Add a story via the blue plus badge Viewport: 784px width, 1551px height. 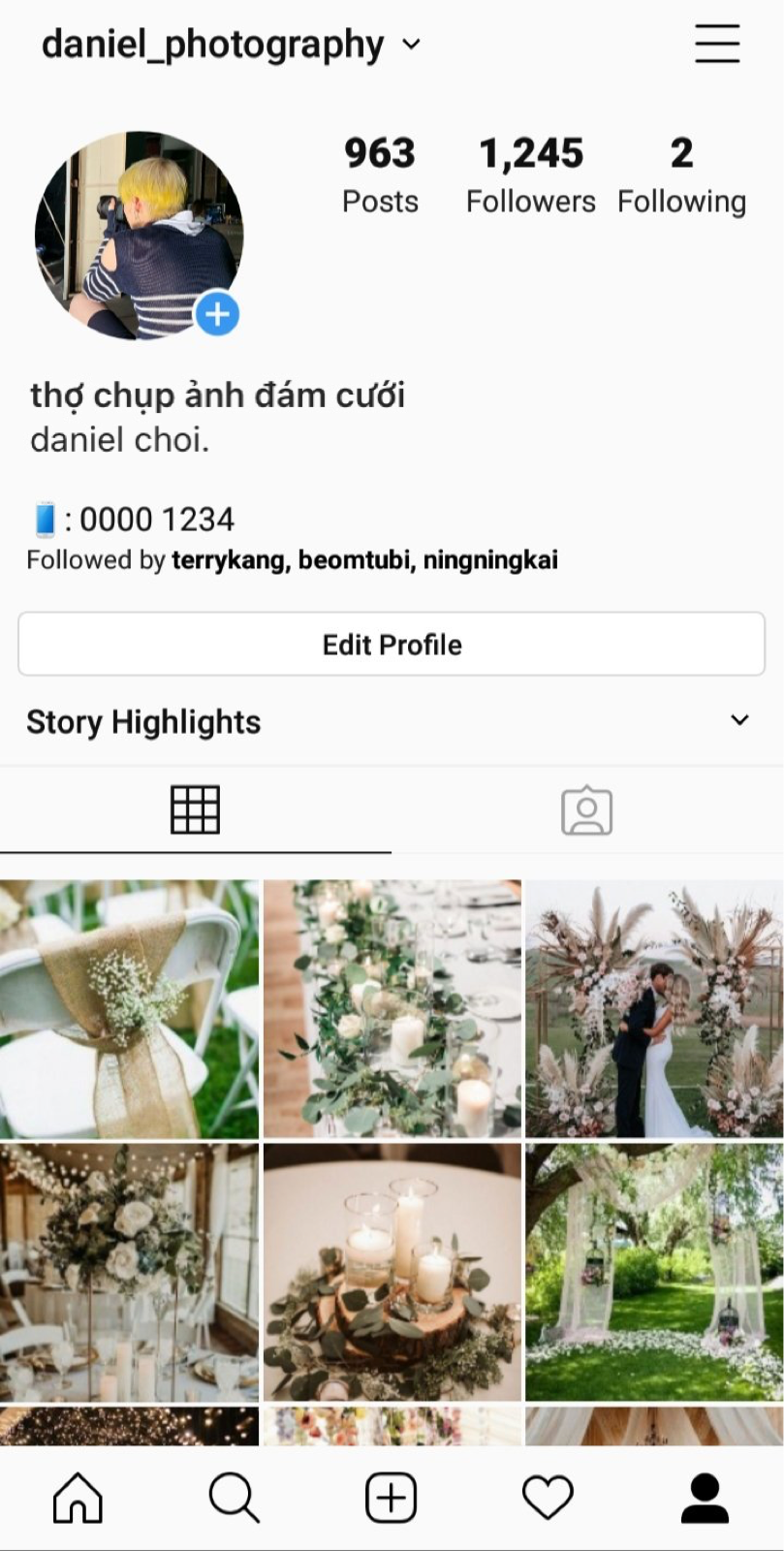point(217,314)
